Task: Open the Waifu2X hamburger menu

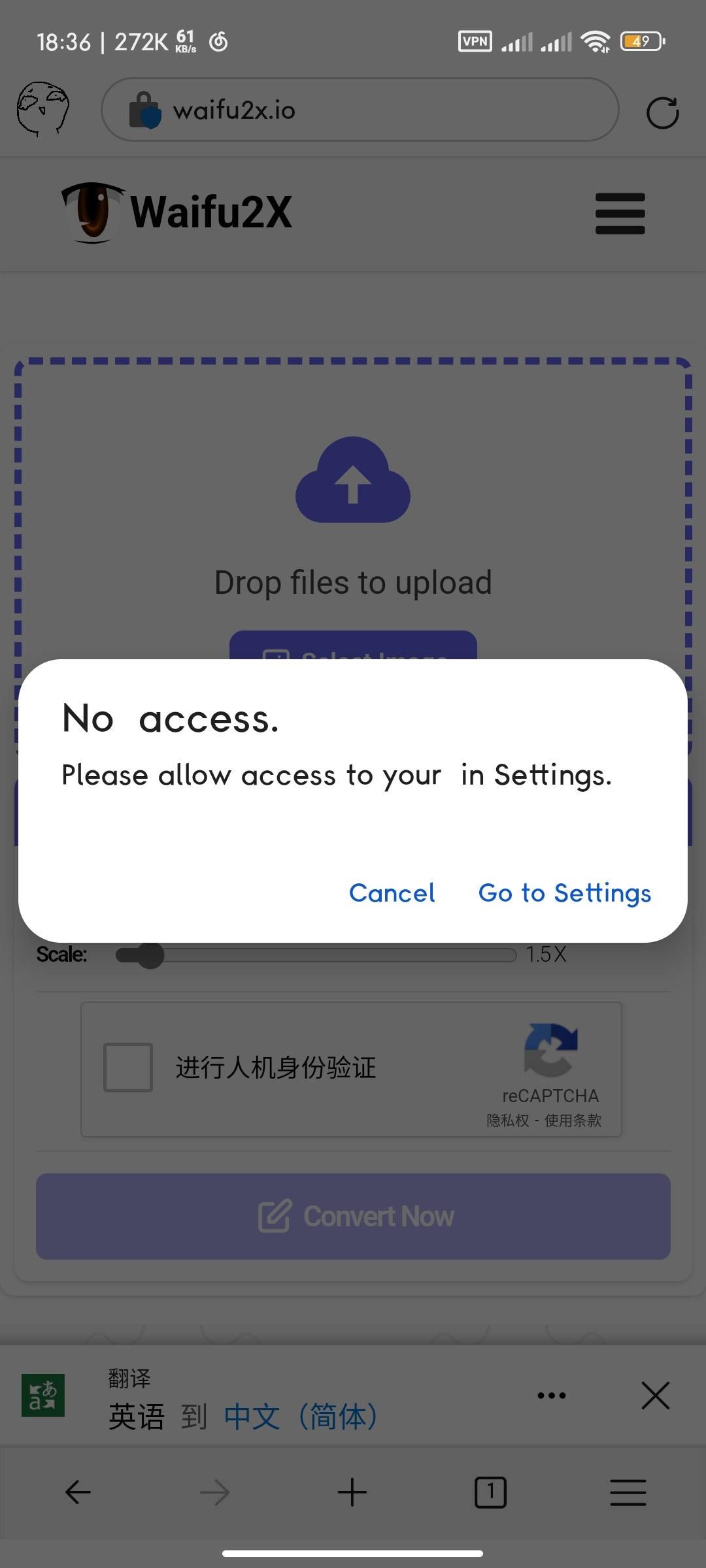Action: click(620, 213)
